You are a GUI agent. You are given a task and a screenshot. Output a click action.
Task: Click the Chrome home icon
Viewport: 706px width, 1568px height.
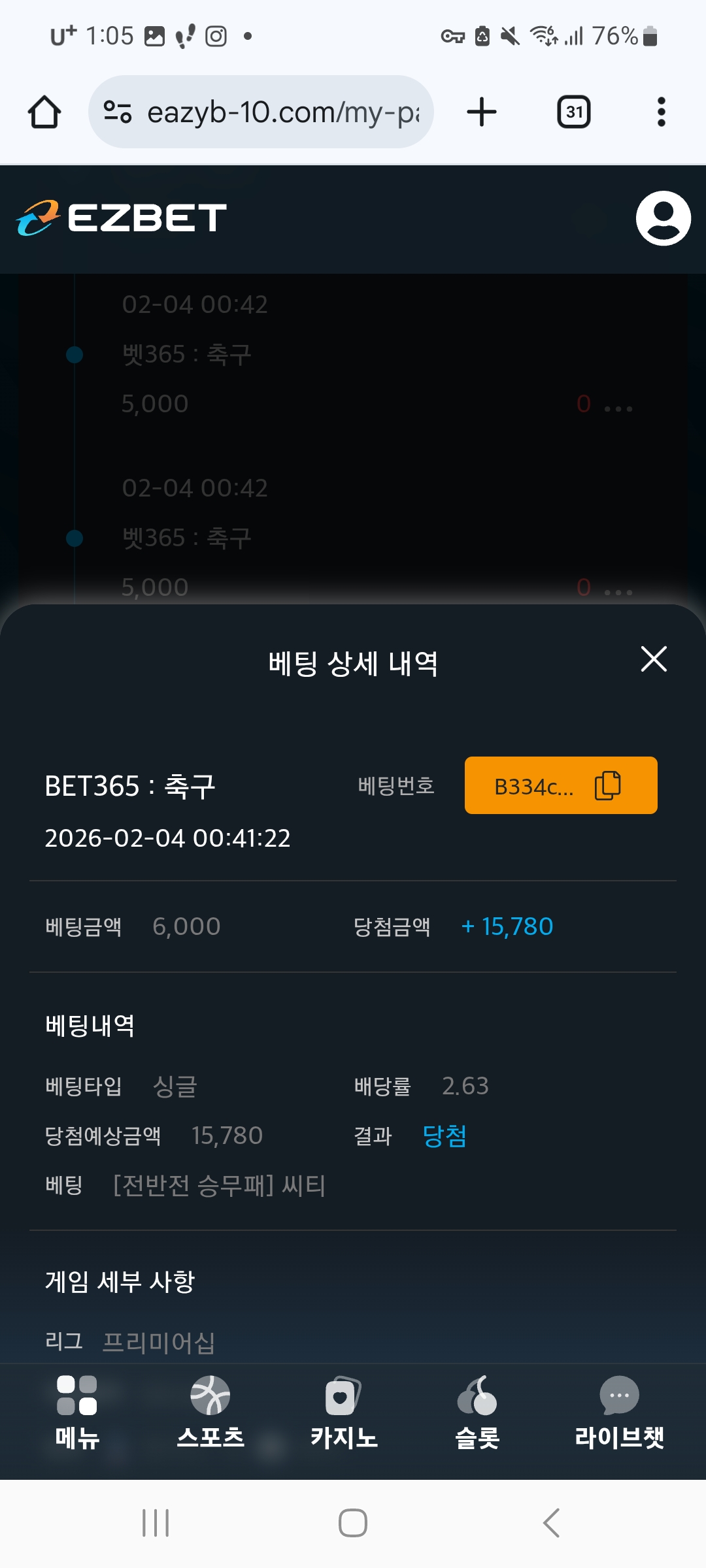click(x=43, y=111)
